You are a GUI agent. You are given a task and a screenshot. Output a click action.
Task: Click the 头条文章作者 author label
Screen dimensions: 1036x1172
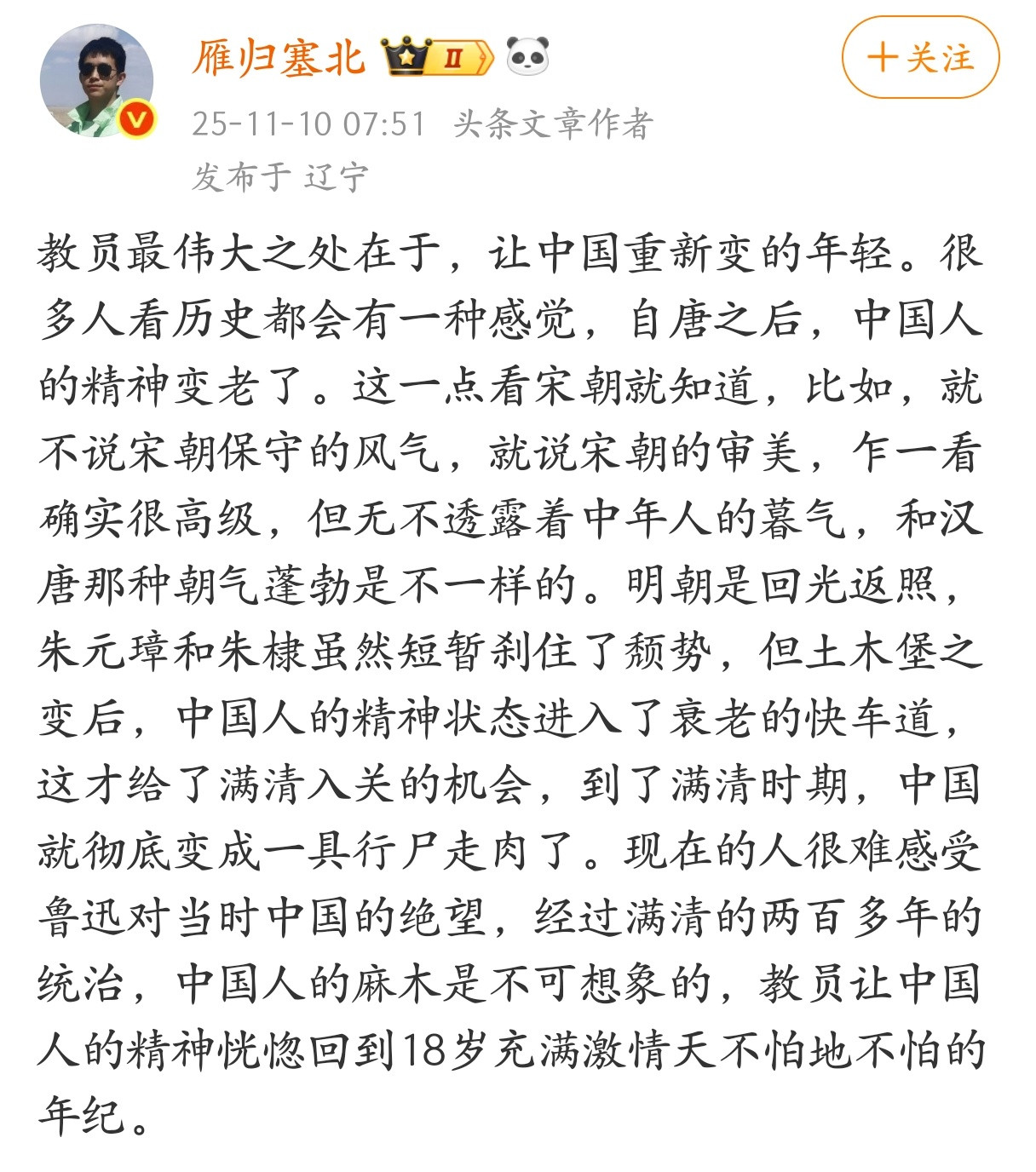point(552,122)
